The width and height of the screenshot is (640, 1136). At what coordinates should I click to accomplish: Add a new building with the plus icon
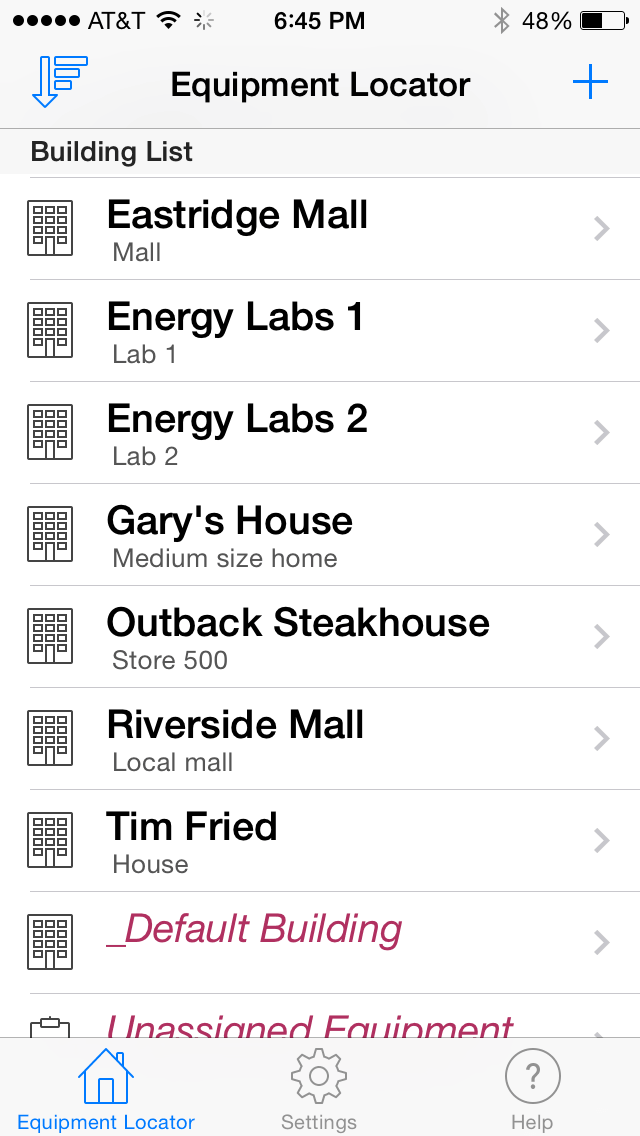(590, 82)
